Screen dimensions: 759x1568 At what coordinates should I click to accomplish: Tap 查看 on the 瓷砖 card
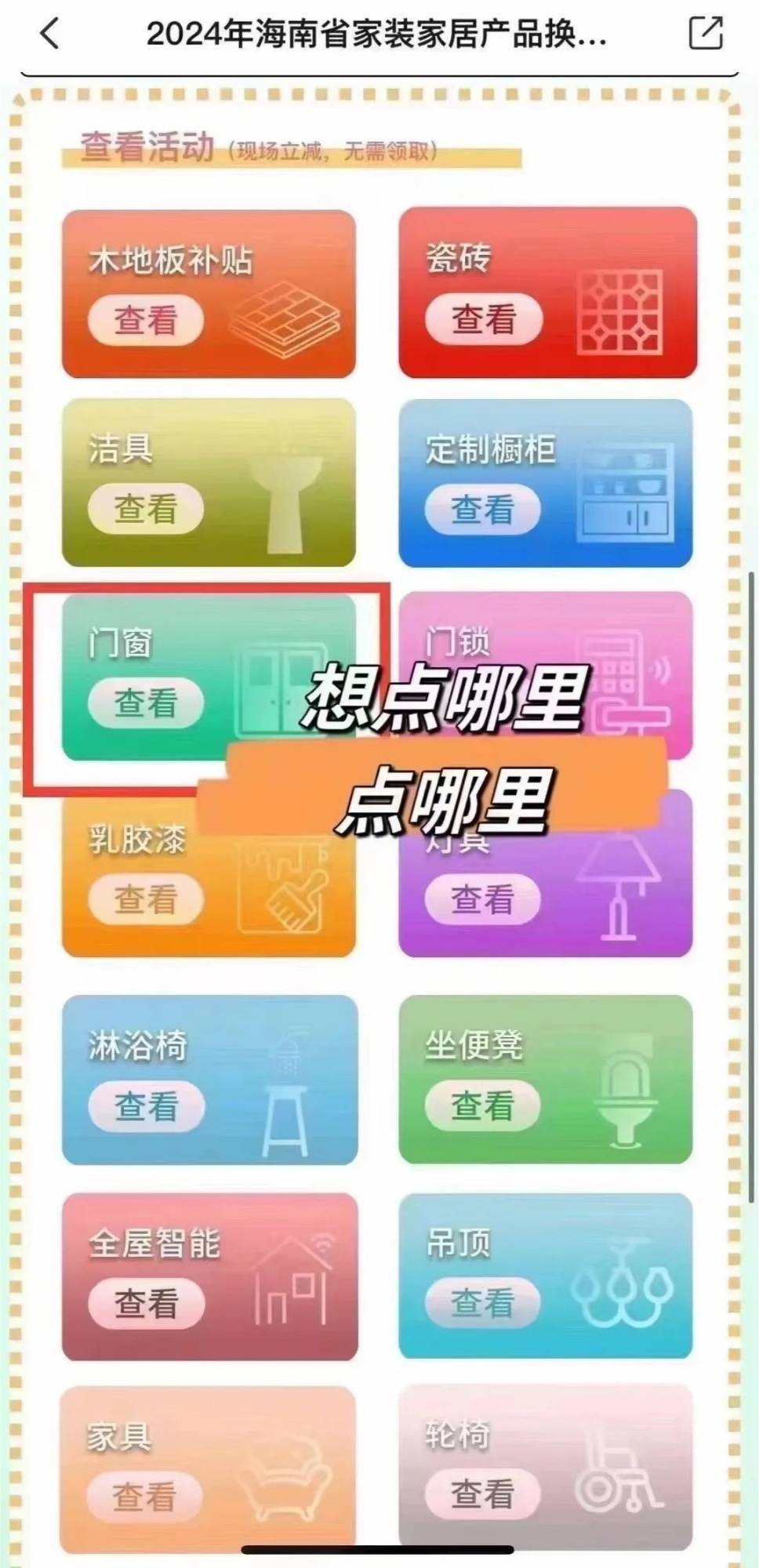pos(483,319)
